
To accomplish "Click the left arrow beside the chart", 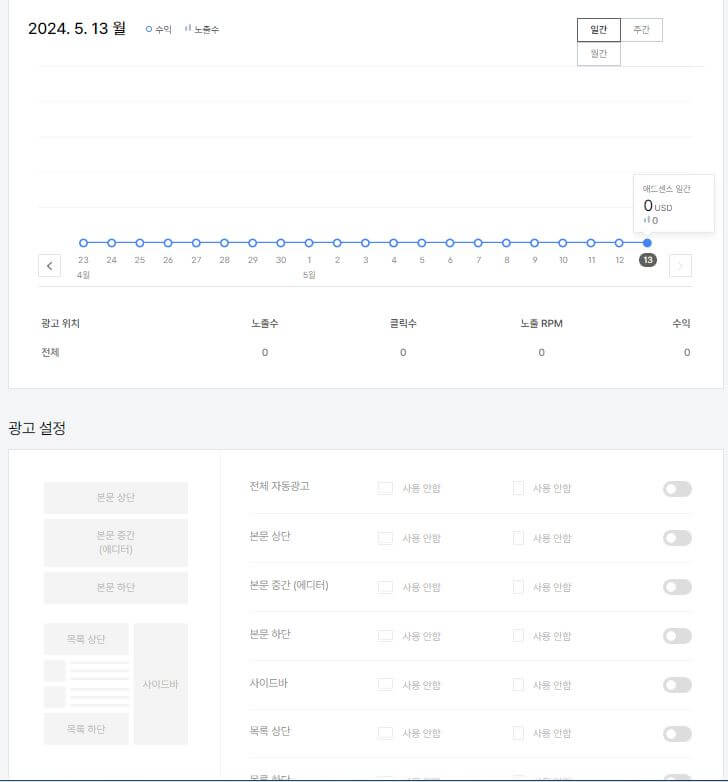I will (x=49, y=266).
